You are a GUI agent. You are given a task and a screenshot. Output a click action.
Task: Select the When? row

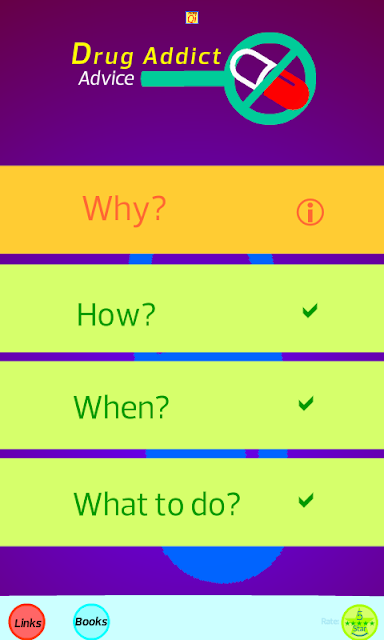pyautogui.click(x=192, y=405)
